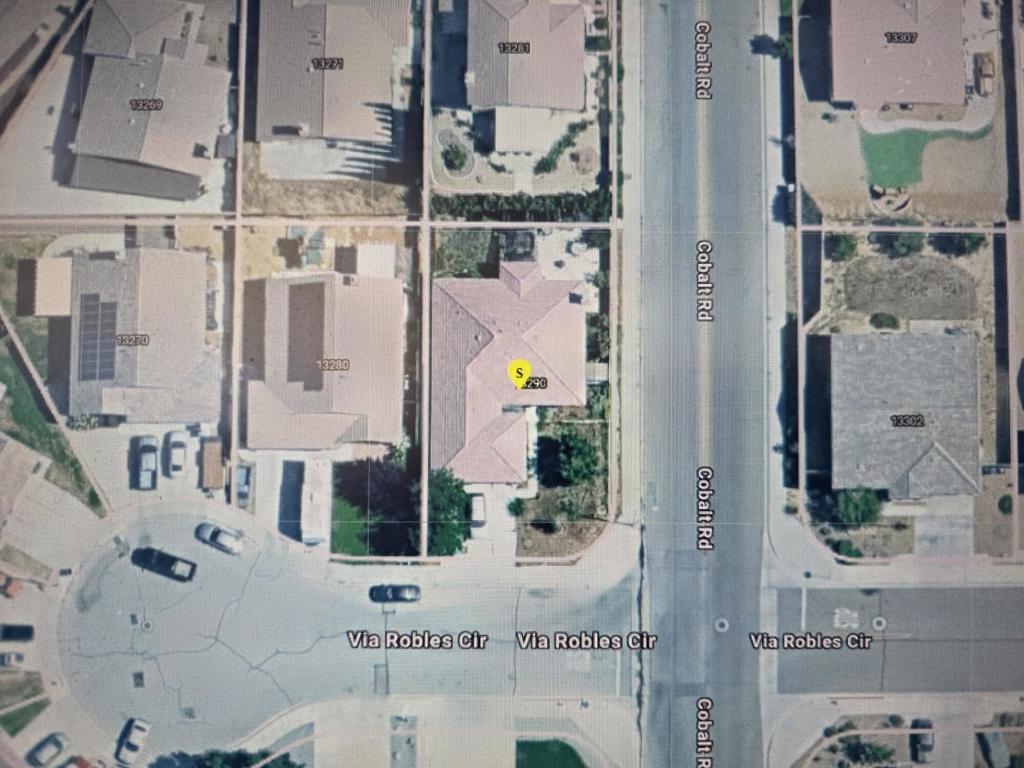Screen dimensions: 1024x768
Task: Tap the yellow S marker on the house
Action: click(519, 373)
